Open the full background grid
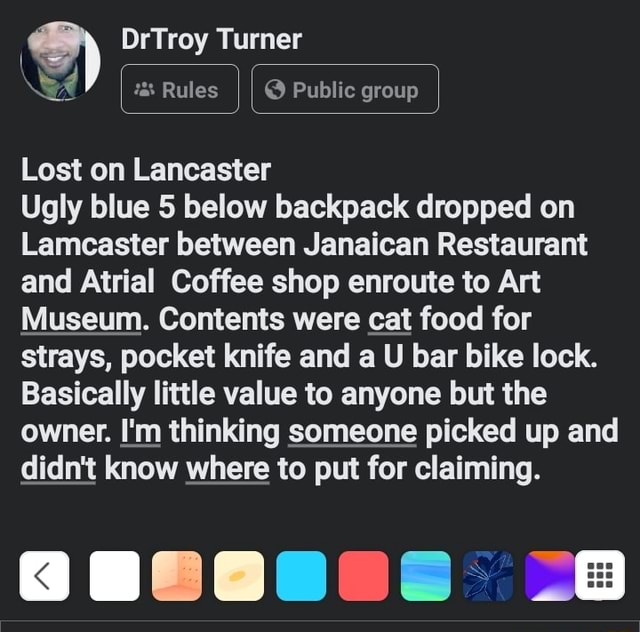This screenshot has width=640, height=632. point(600,576)
